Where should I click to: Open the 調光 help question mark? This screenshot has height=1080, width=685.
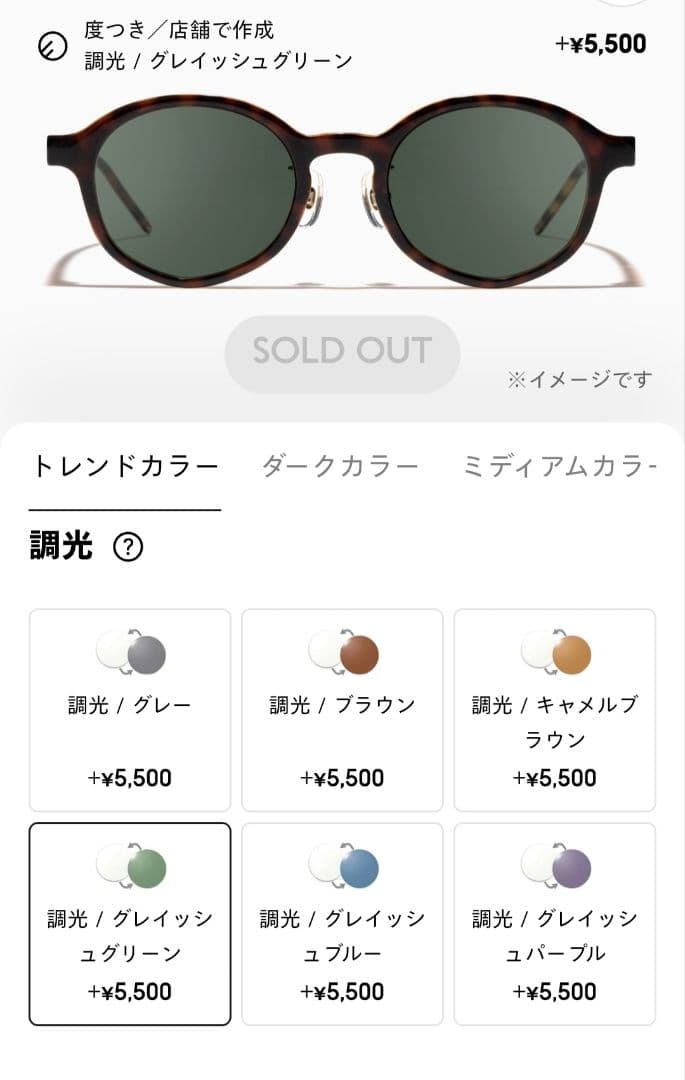coord(128,548)
